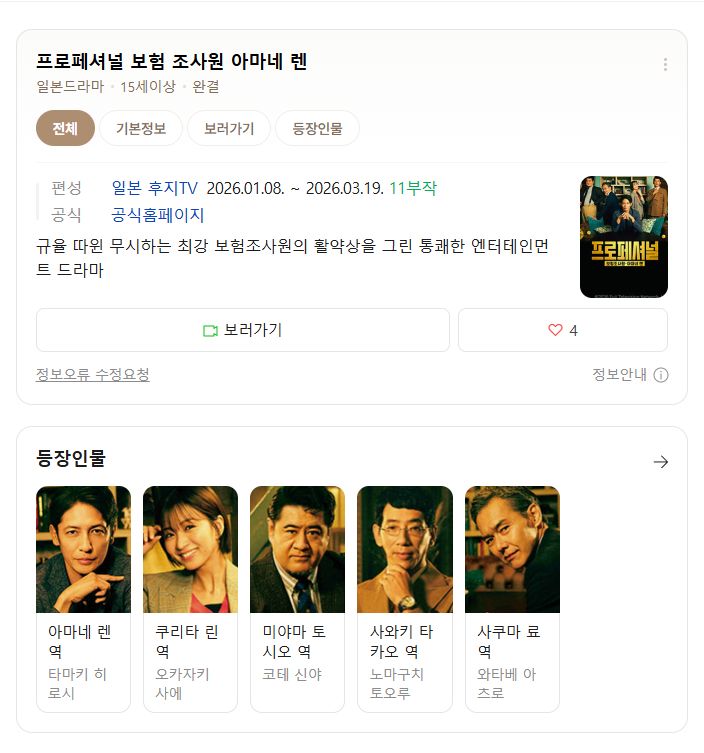
Task: Switch to the 등장인물 tab
Action: 317,129
